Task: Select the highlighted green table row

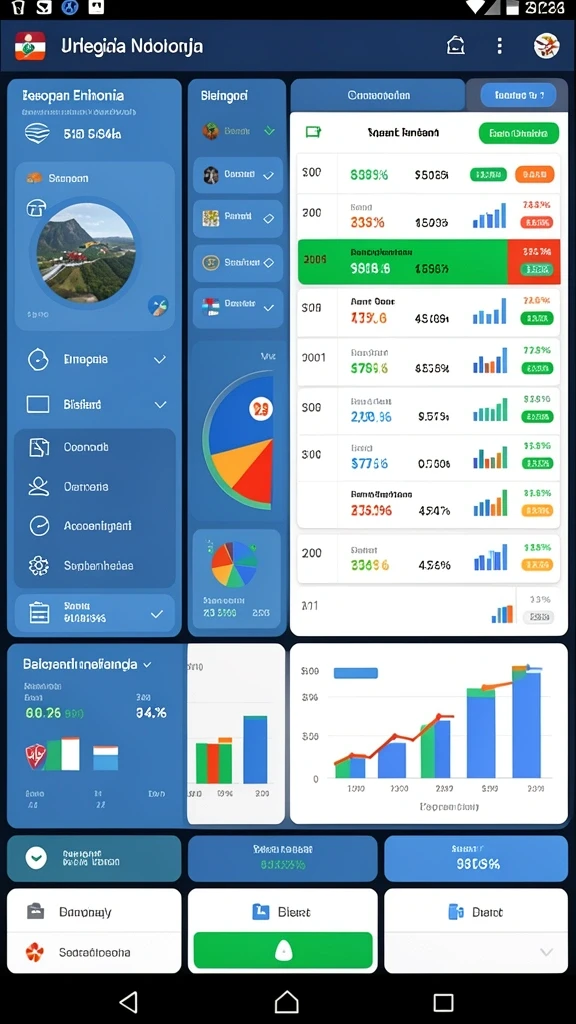Action: click(x=429, y=262)
